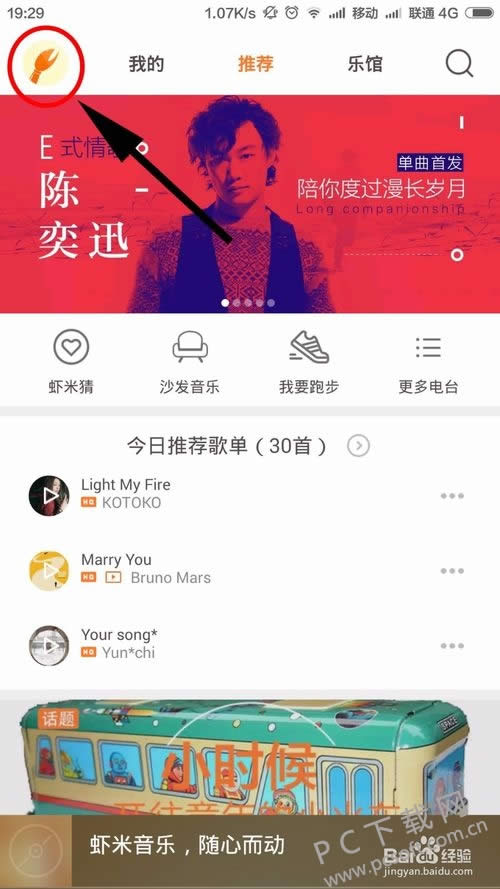Open the 小时候 topic card

(x=250, y=757)
